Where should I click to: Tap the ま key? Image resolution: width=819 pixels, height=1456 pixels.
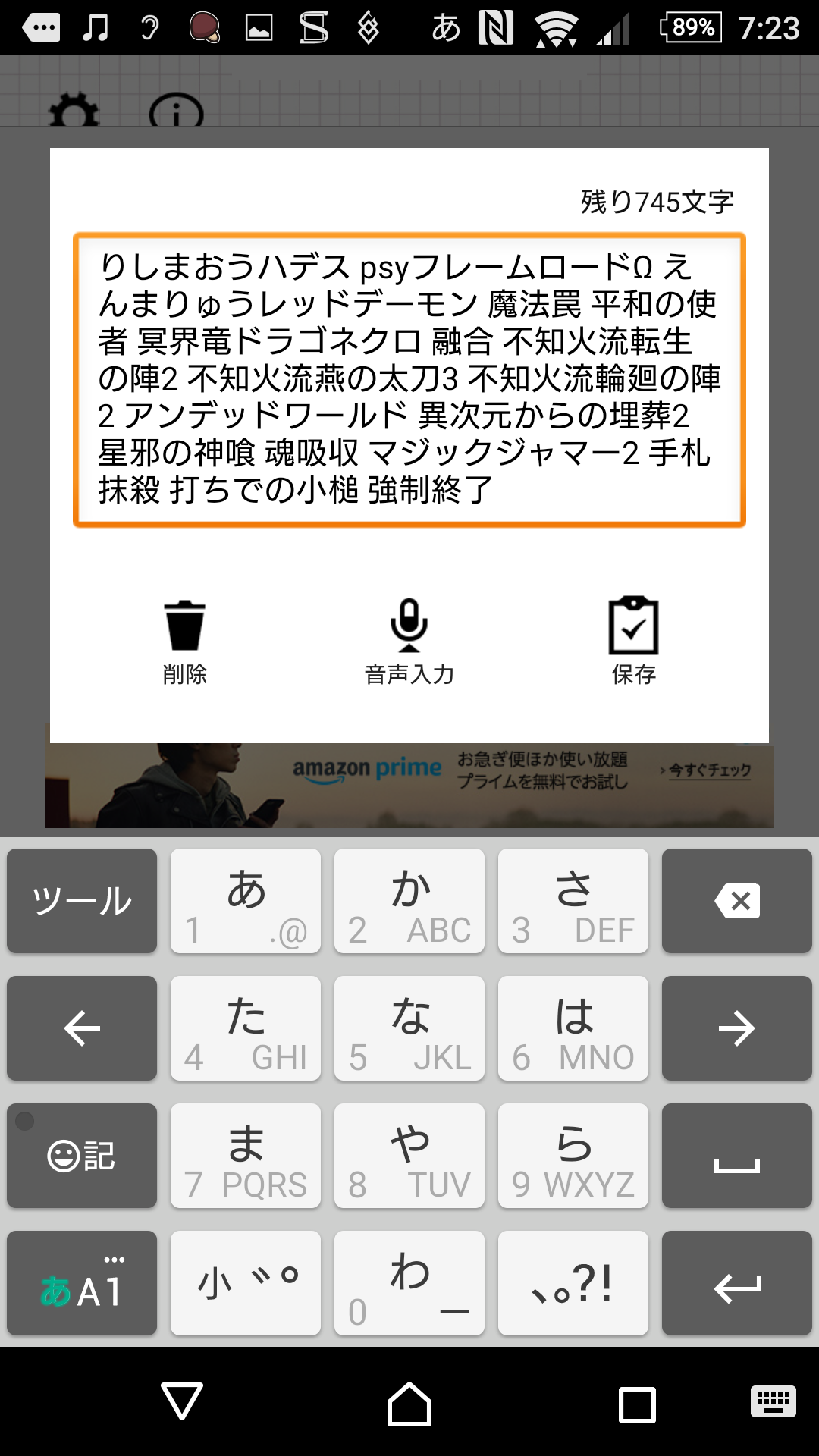[246, 1156]
